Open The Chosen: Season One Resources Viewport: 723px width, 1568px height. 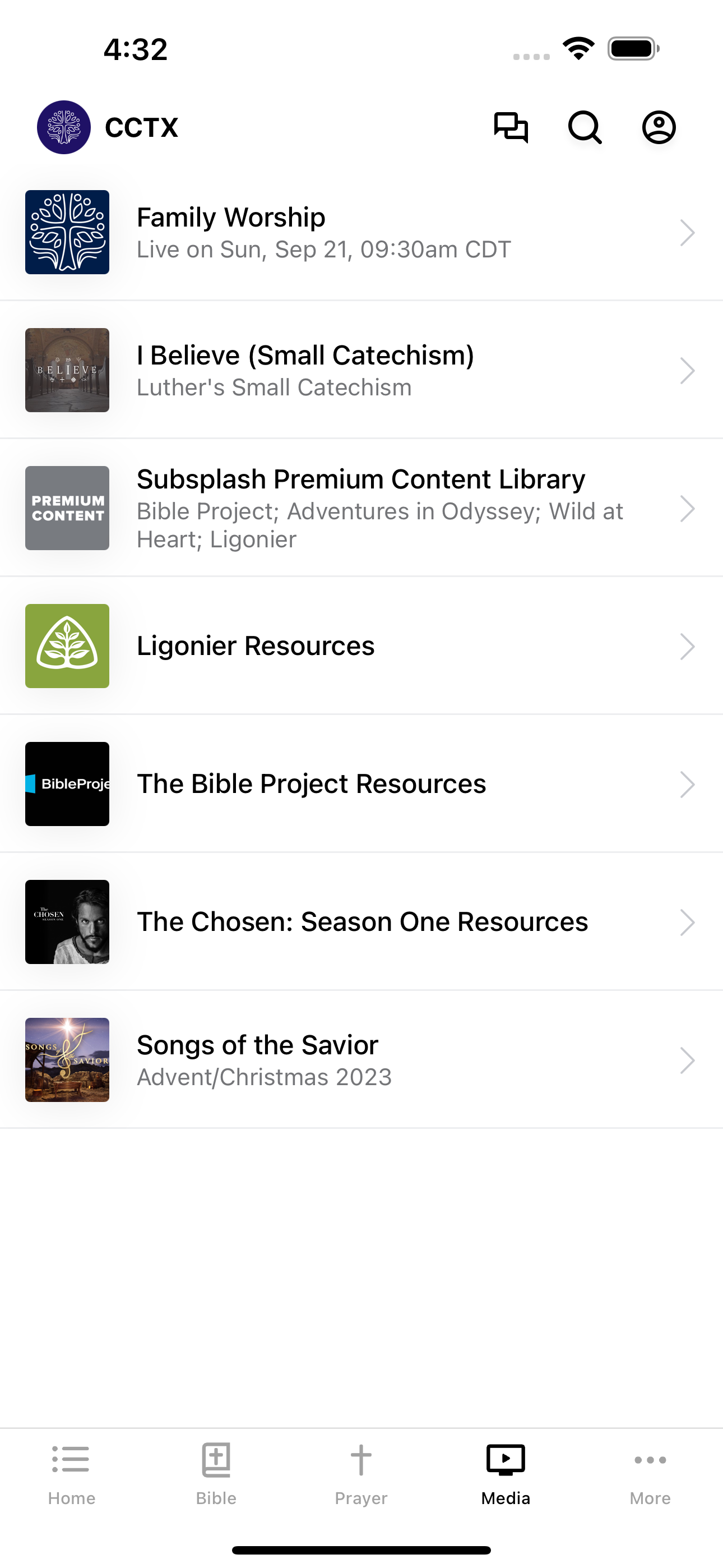(361, 921)
